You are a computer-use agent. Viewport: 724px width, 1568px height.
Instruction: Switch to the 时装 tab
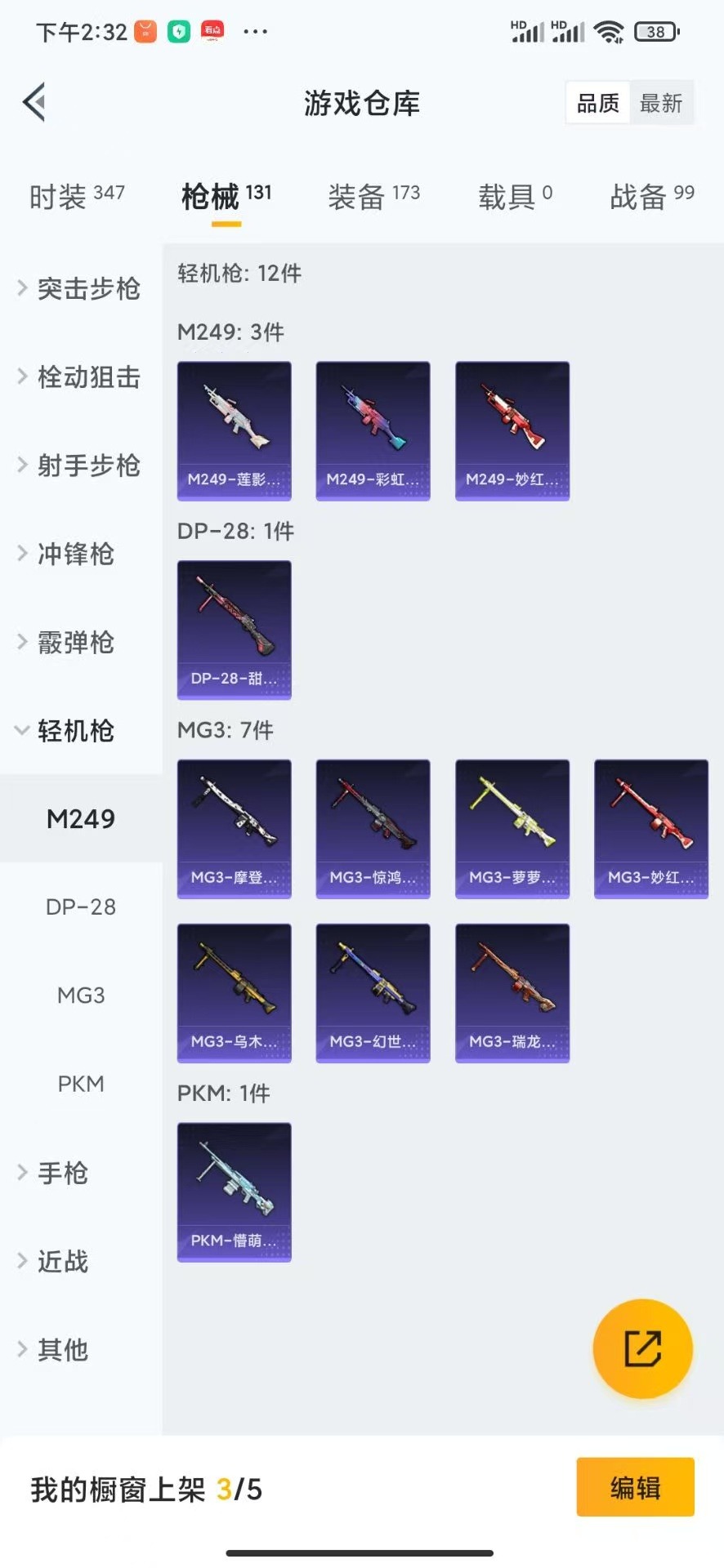(x=76, y=196)
